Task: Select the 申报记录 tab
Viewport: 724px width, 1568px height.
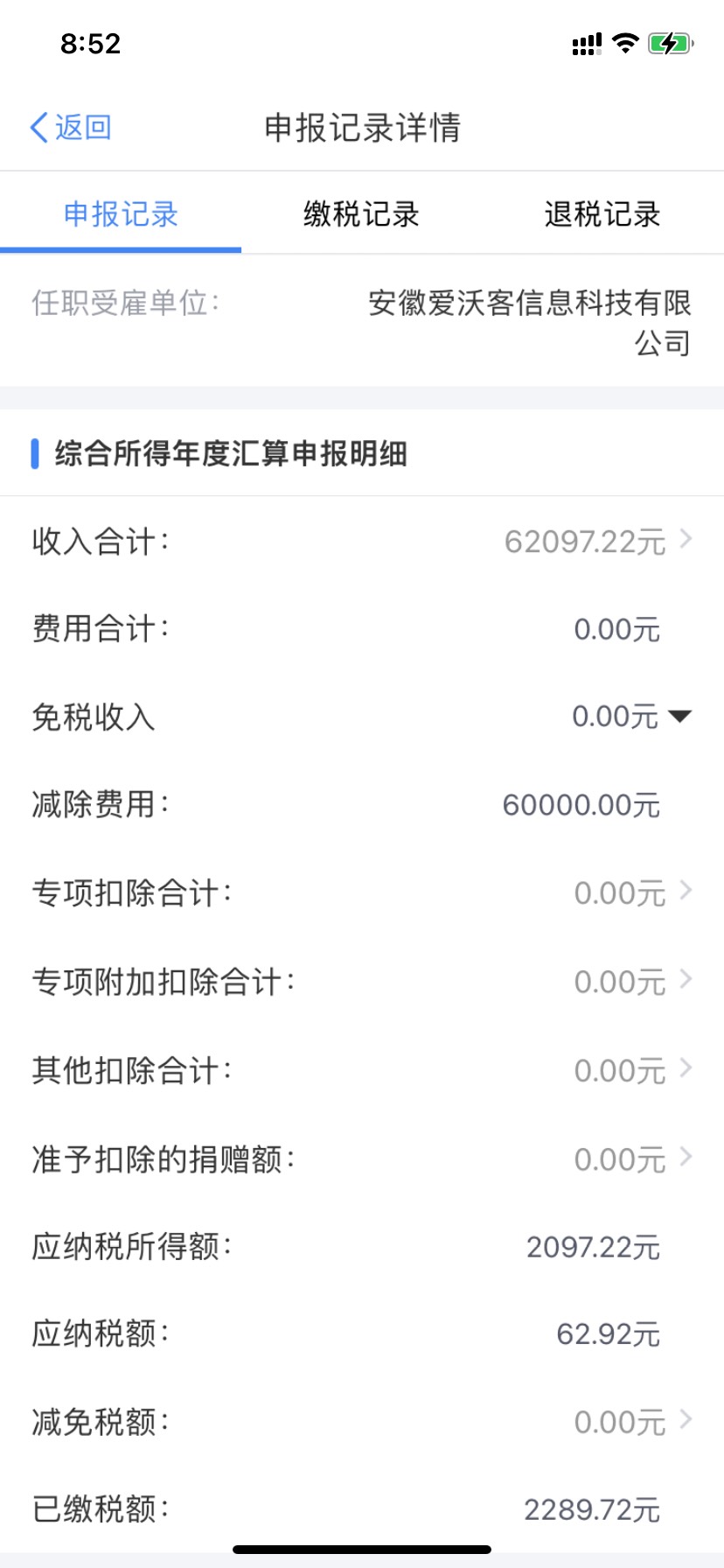Action: [121, 214]
